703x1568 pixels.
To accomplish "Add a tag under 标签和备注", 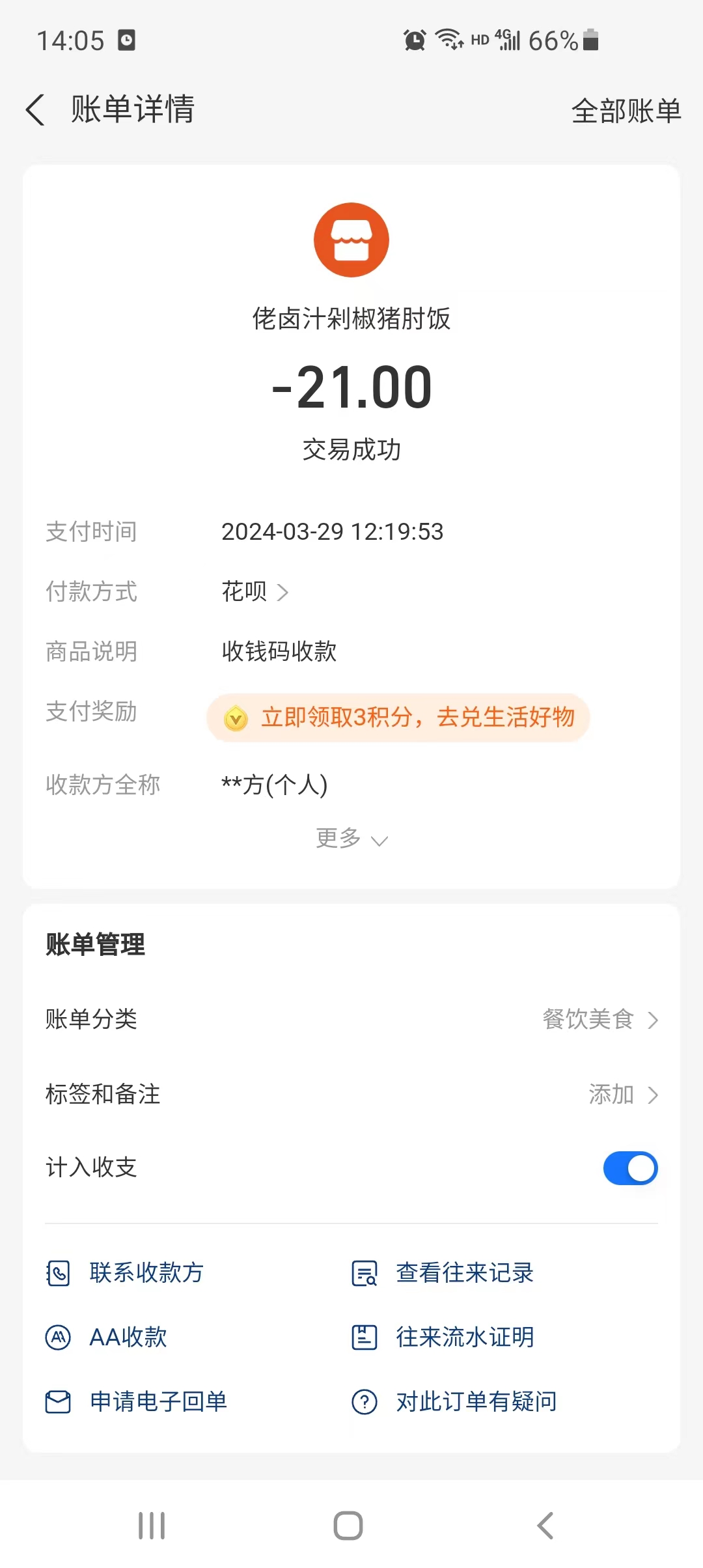I will [622, 1095].
